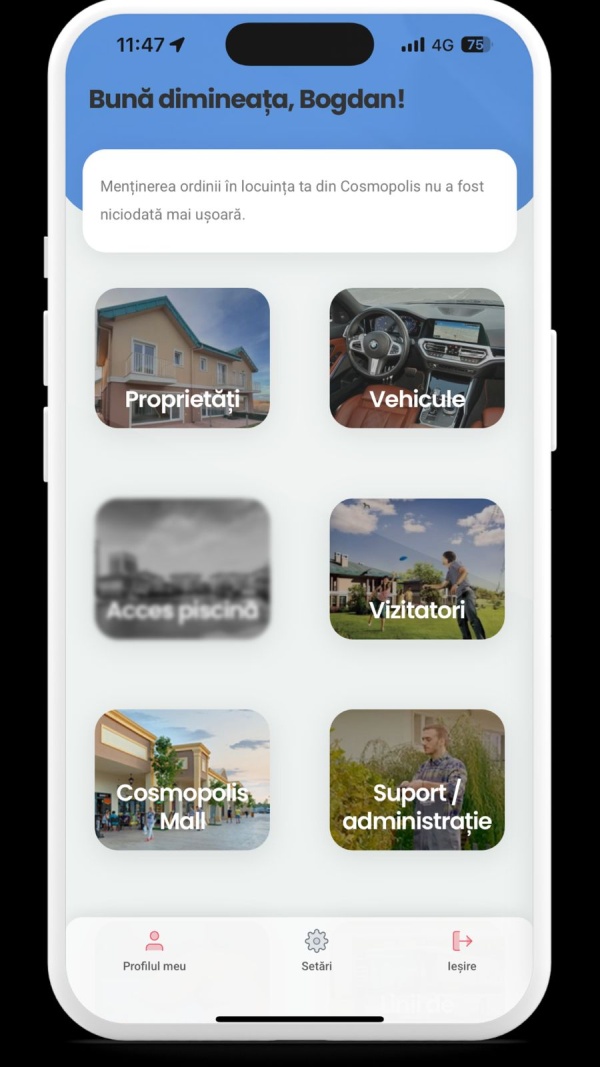
Task: Switch to the Profilul meu tab
Action: pos(154,951)
